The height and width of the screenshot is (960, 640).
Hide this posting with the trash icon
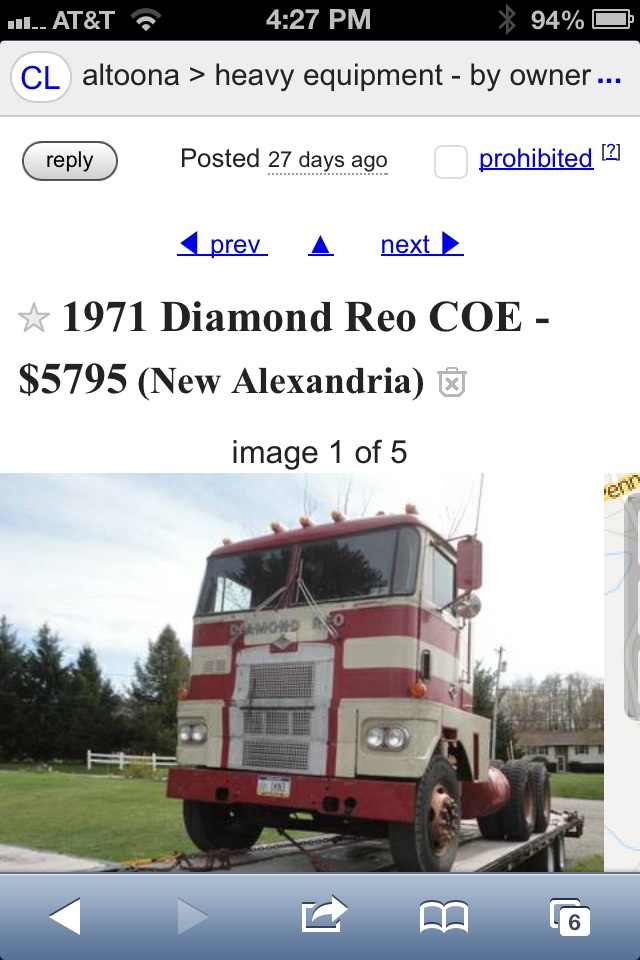coord(452,382)
